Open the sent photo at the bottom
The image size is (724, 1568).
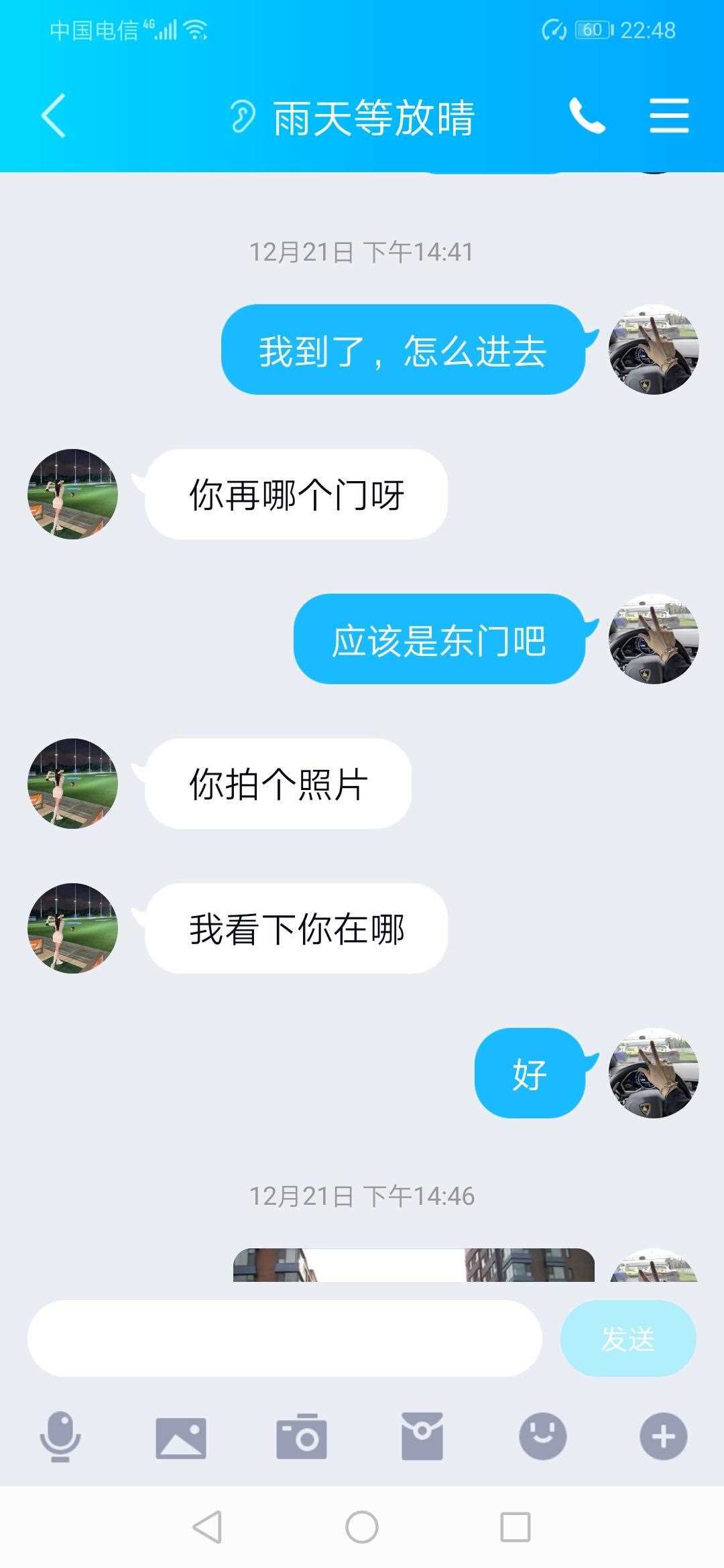[414, 1265]
